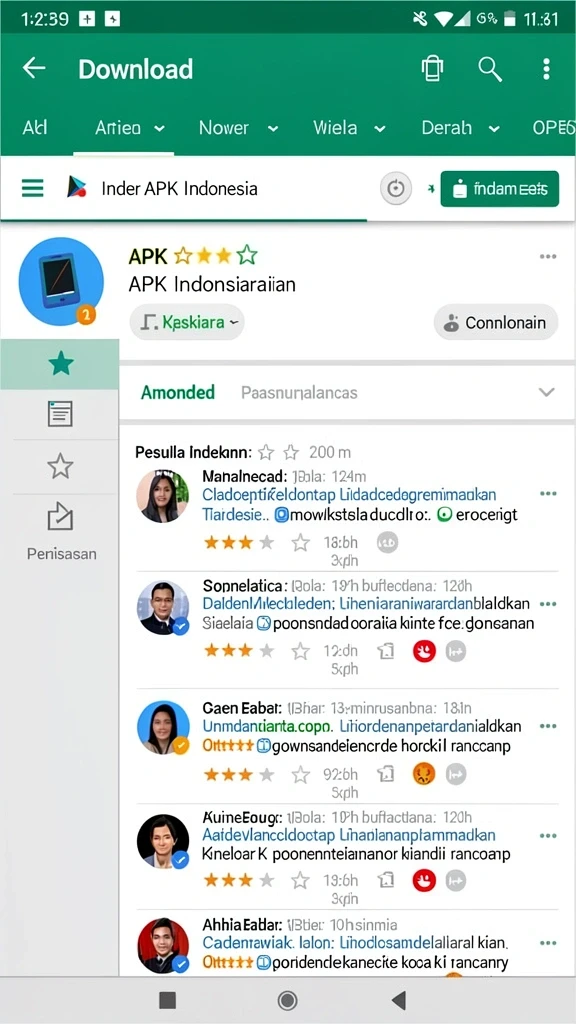The height and width of the screenshot is (1024, 576).
Task: Open the Derah tab dropdown
Action: (460, 128)
